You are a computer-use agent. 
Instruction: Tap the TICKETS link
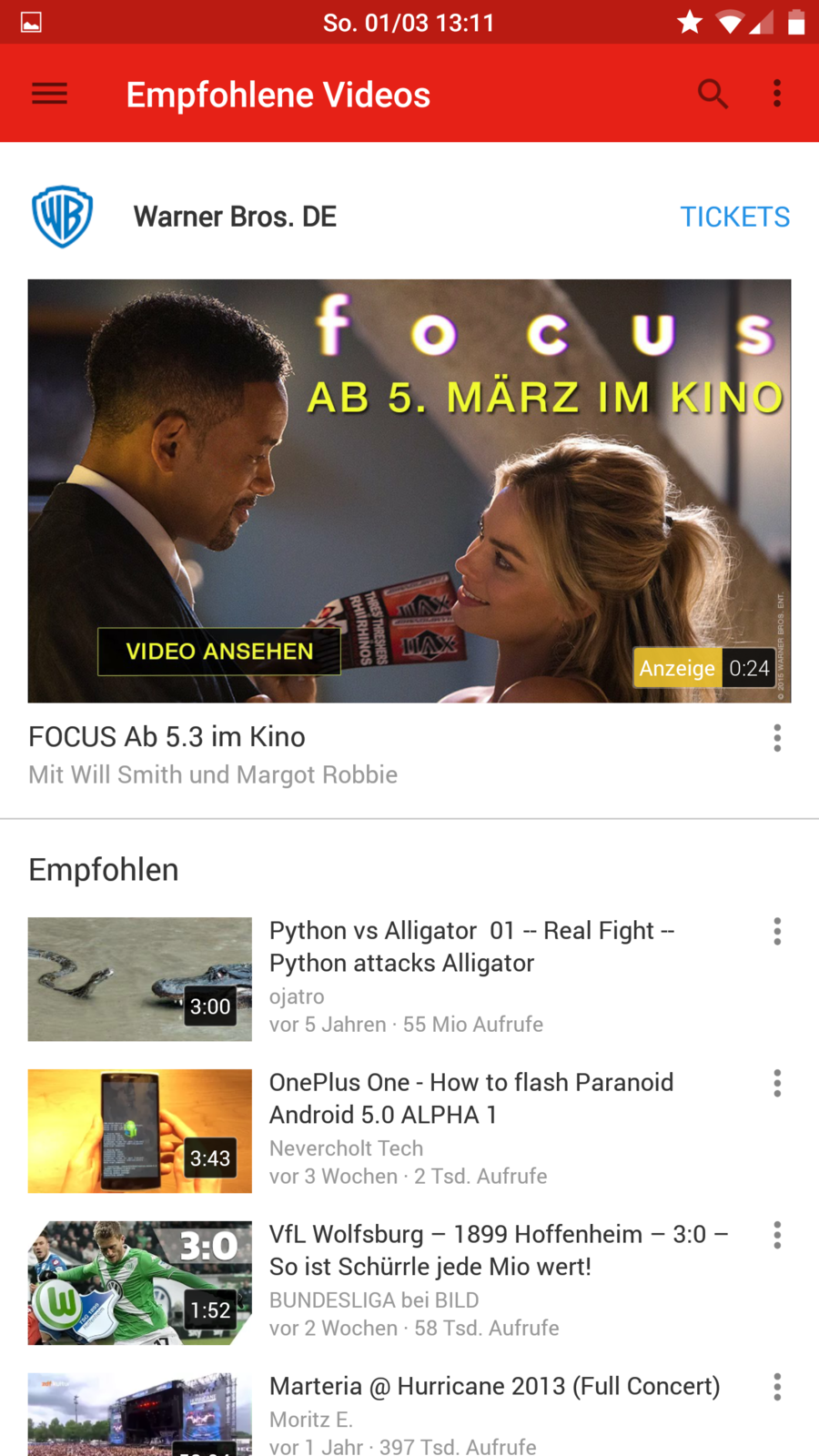click(734, 217)
